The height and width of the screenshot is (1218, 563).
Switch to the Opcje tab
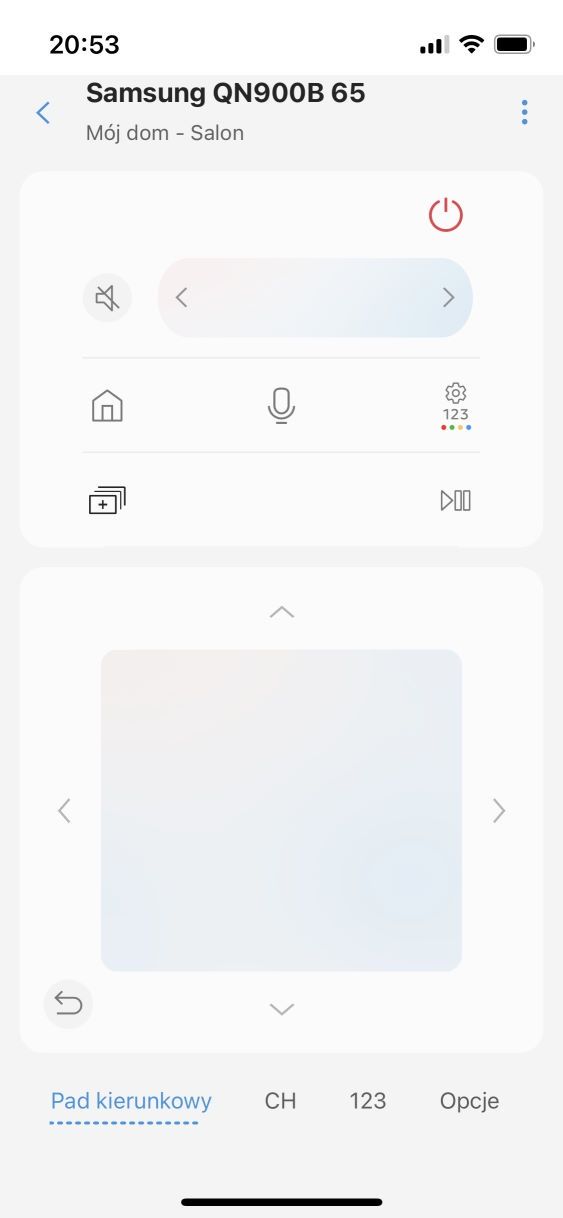(x=469, y=1102)
